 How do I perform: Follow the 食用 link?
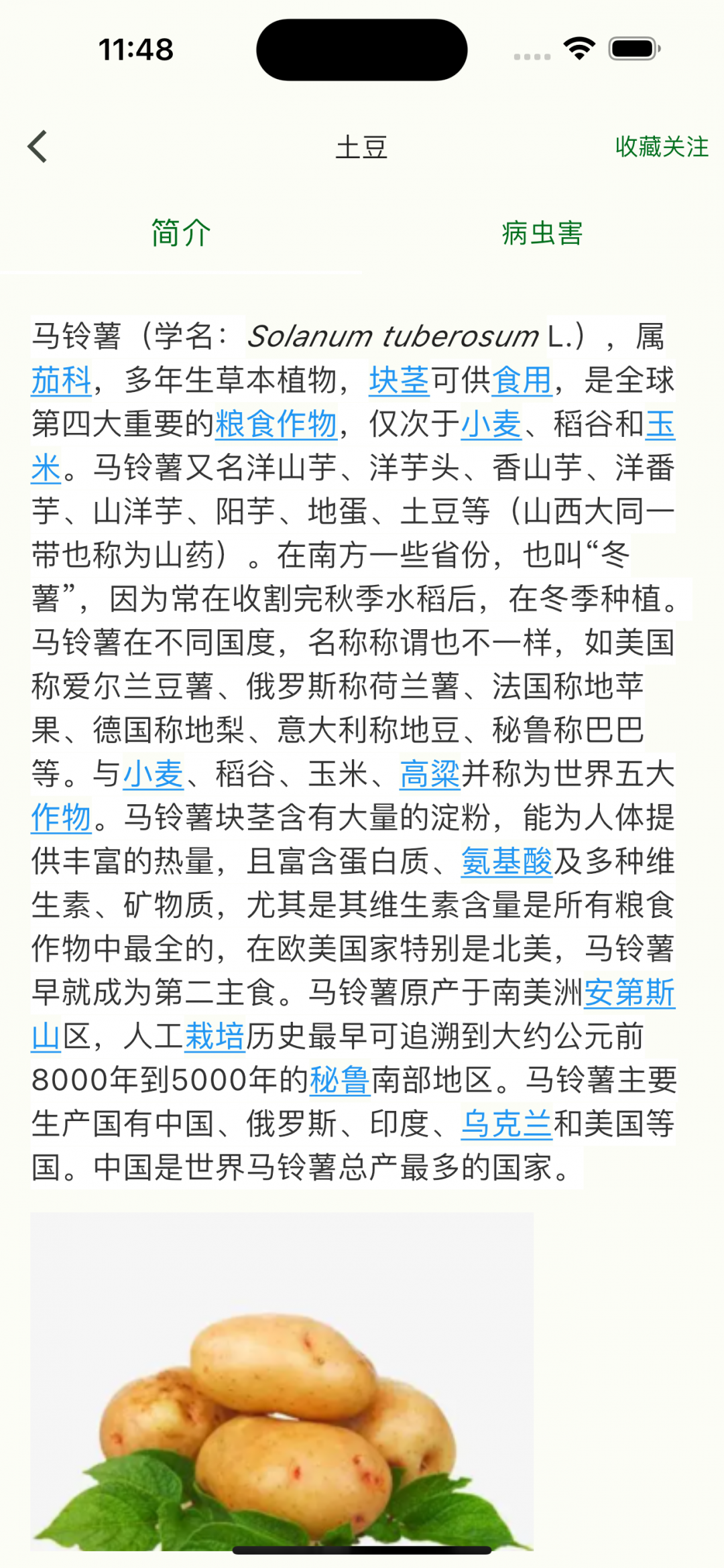tap(522, 381)
